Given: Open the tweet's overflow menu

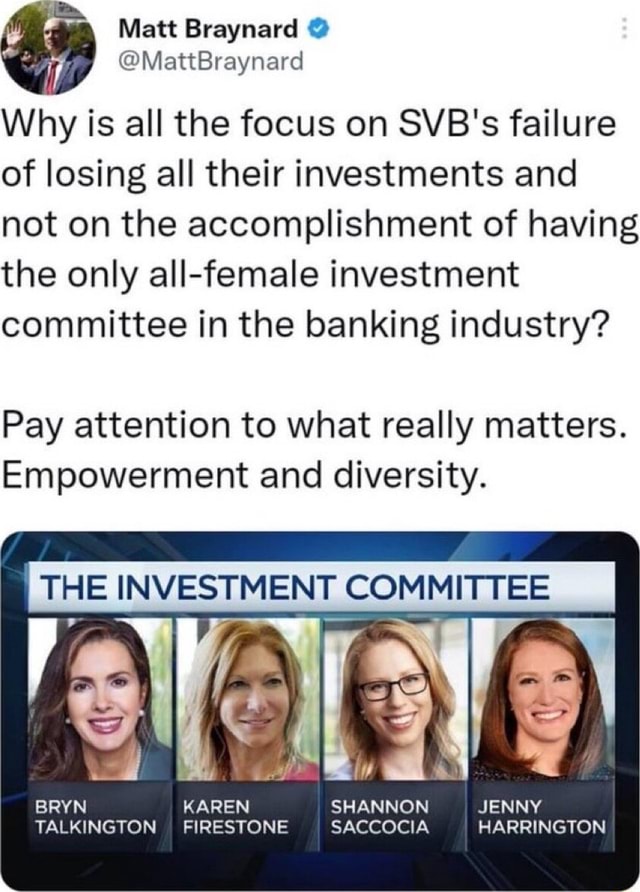Looking at the screenshot, I should tap(625, 32).
